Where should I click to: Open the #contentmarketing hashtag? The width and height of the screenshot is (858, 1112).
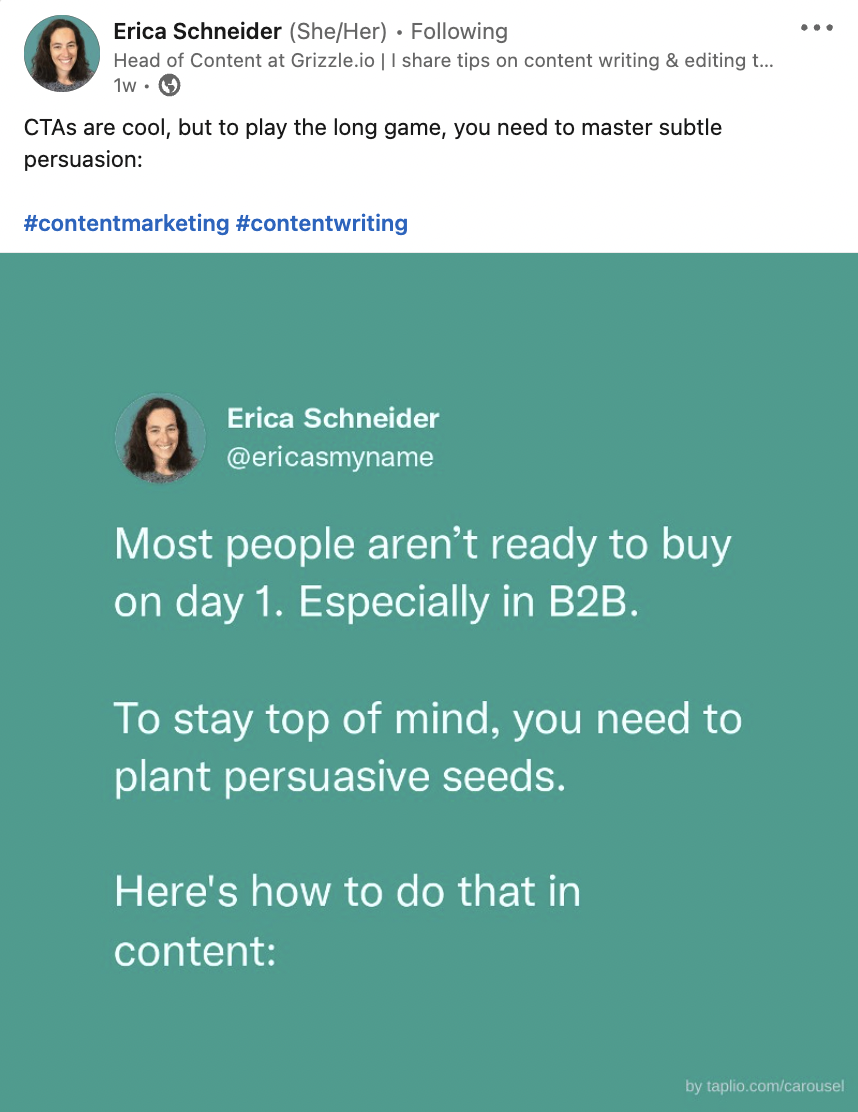click(x=126, y=223)
